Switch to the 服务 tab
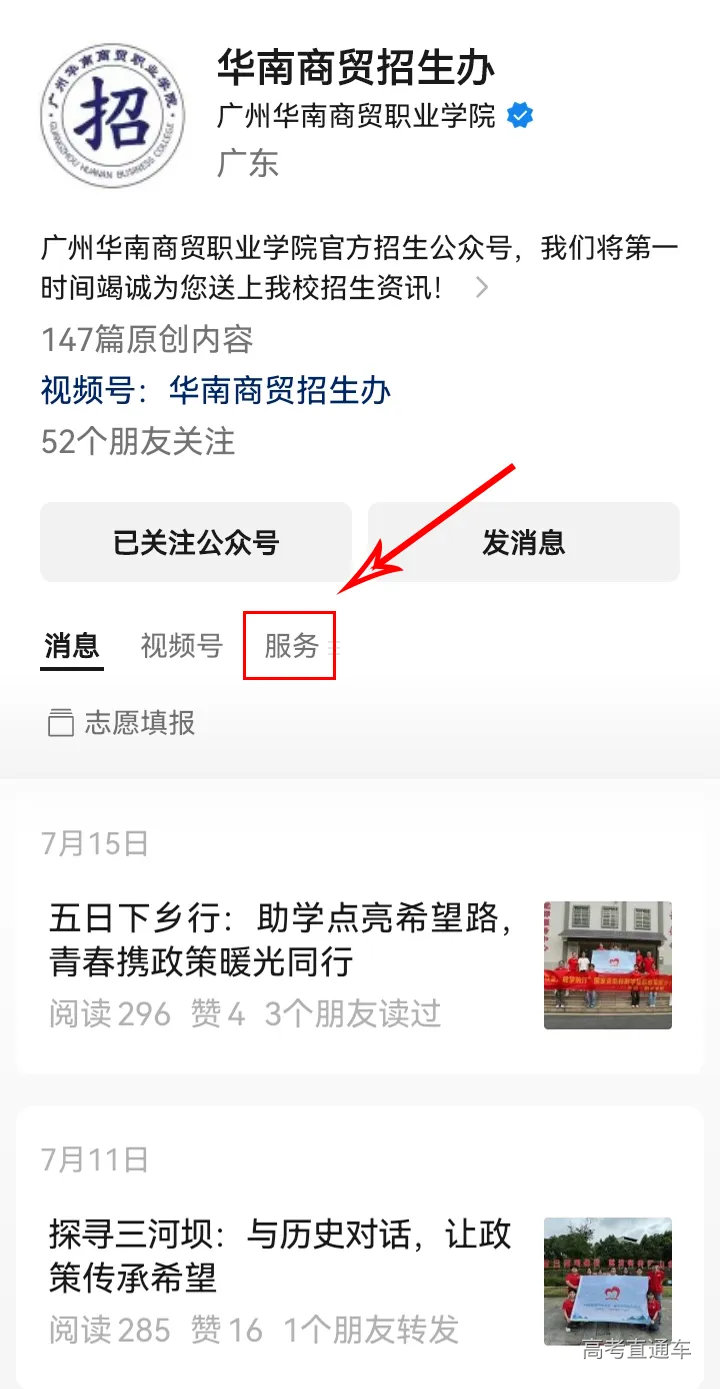720x1389 pixels. pos(290,646)
